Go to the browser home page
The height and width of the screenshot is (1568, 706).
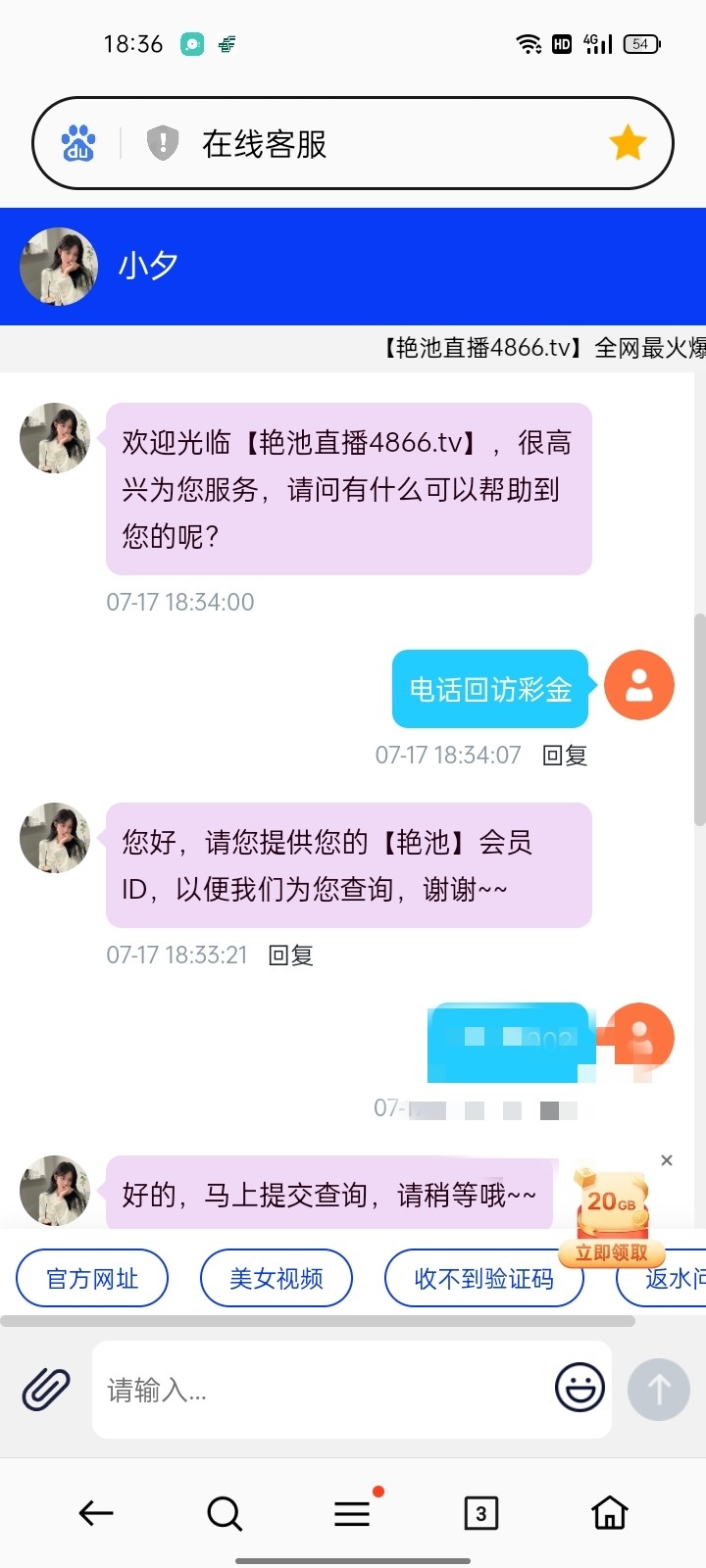click(x=609, y=1513)
